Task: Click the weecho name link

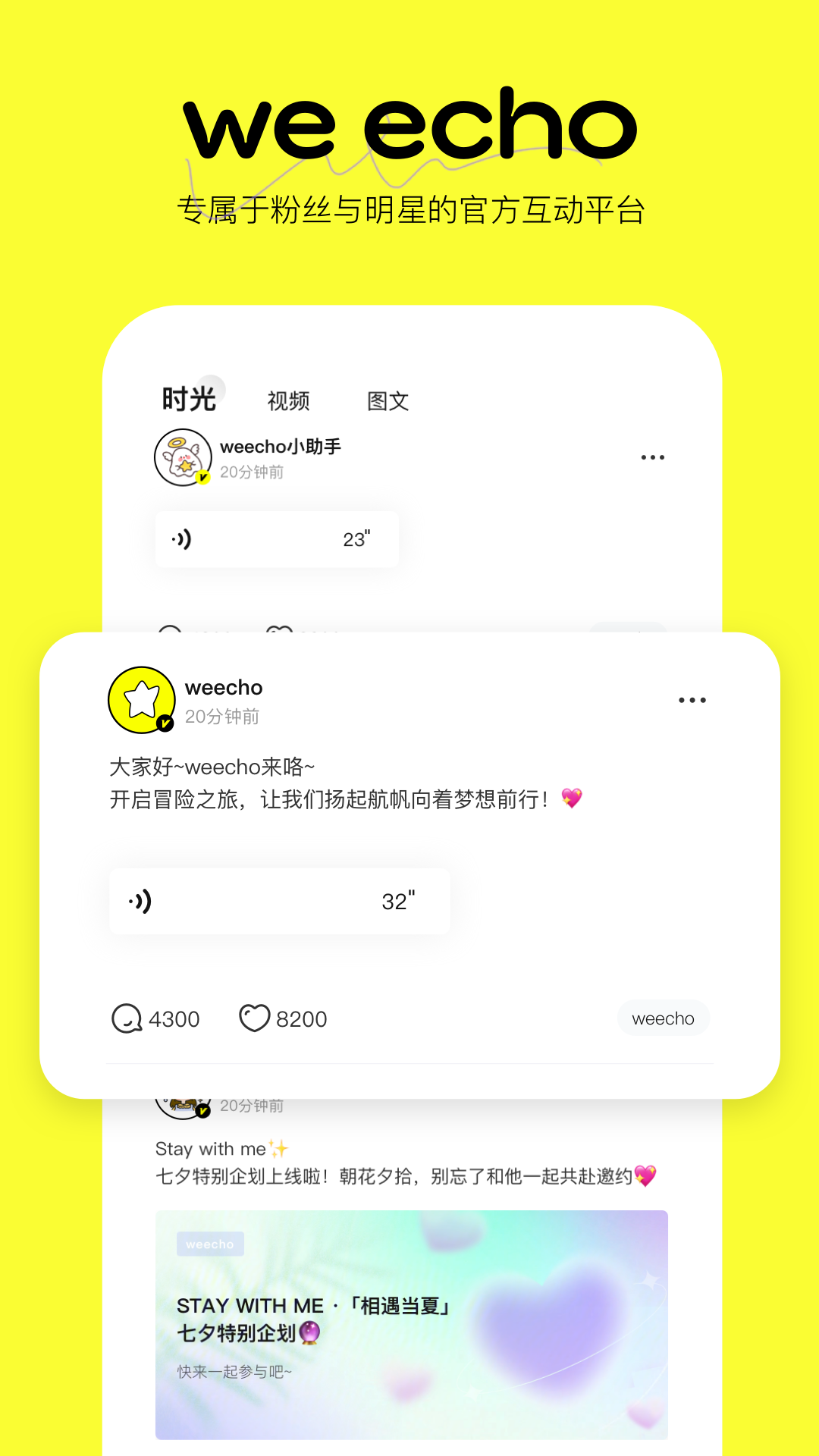Action: 224,687
